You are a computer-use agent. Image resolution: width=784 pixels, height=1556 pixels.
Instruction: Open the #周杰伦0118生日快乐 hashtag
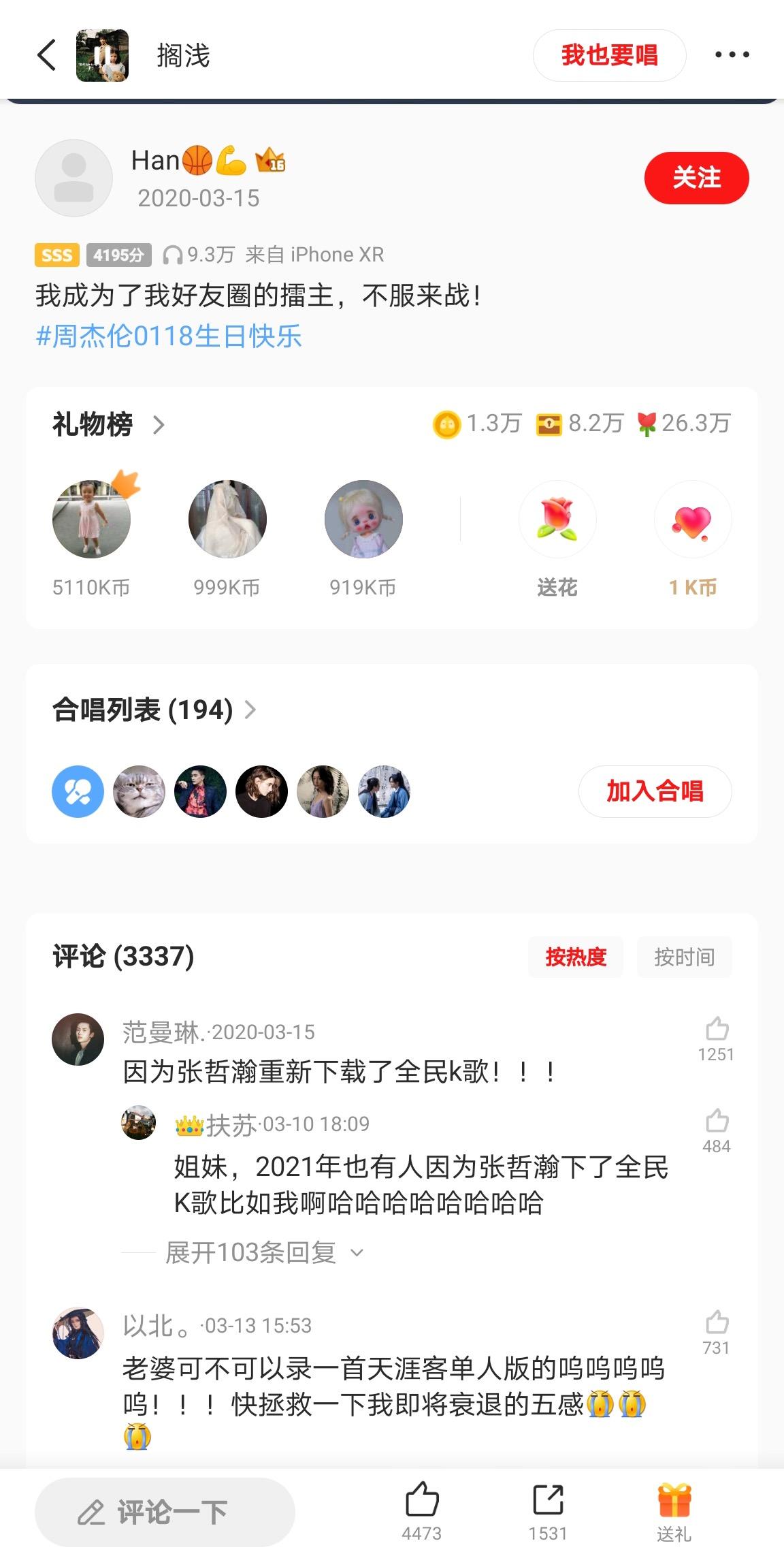[x=169, y=336]
